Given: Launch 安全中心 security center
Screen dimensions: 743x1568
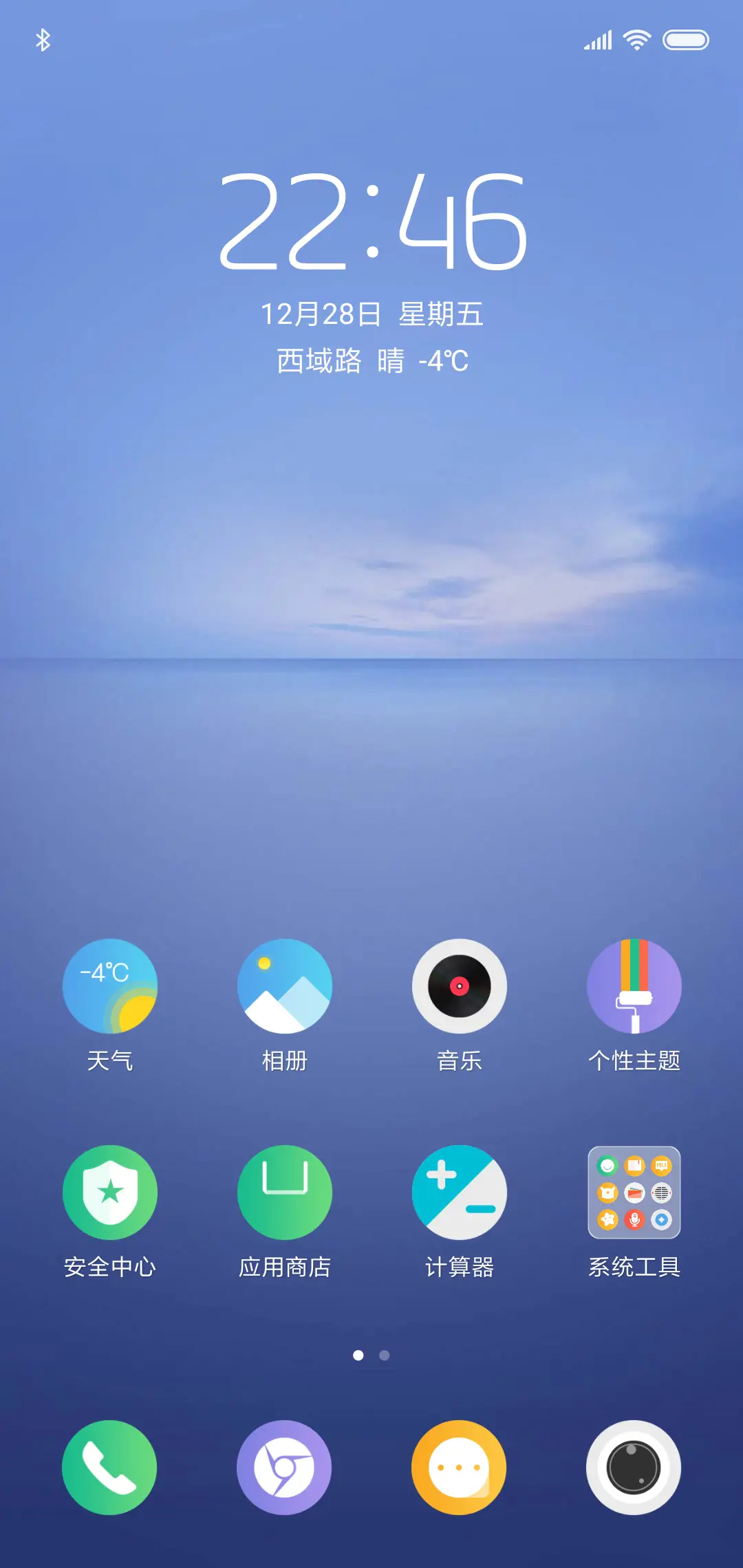Looking at the screenshot, I should tap(110, 1193).
